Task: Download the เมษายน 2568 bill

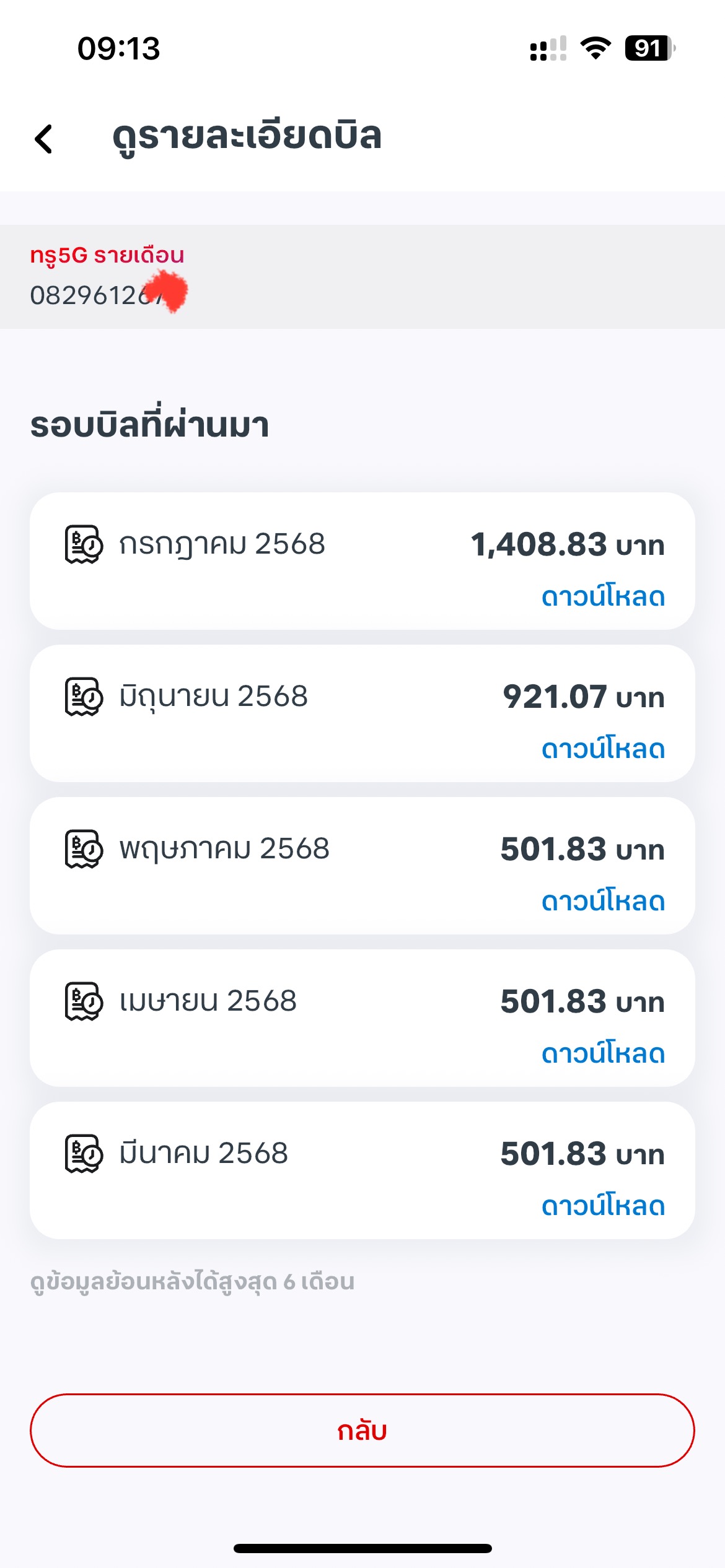Action: pyautogui.click(x=603, y=1053)
